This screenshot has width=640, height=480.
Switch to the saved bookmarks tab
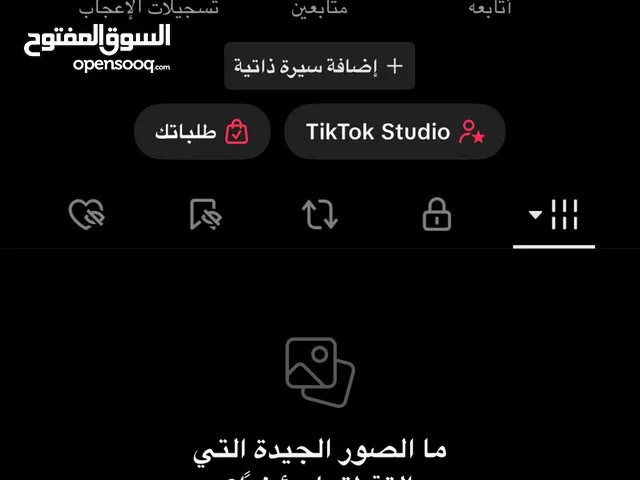pyautogui.click(x=203, y=213)
